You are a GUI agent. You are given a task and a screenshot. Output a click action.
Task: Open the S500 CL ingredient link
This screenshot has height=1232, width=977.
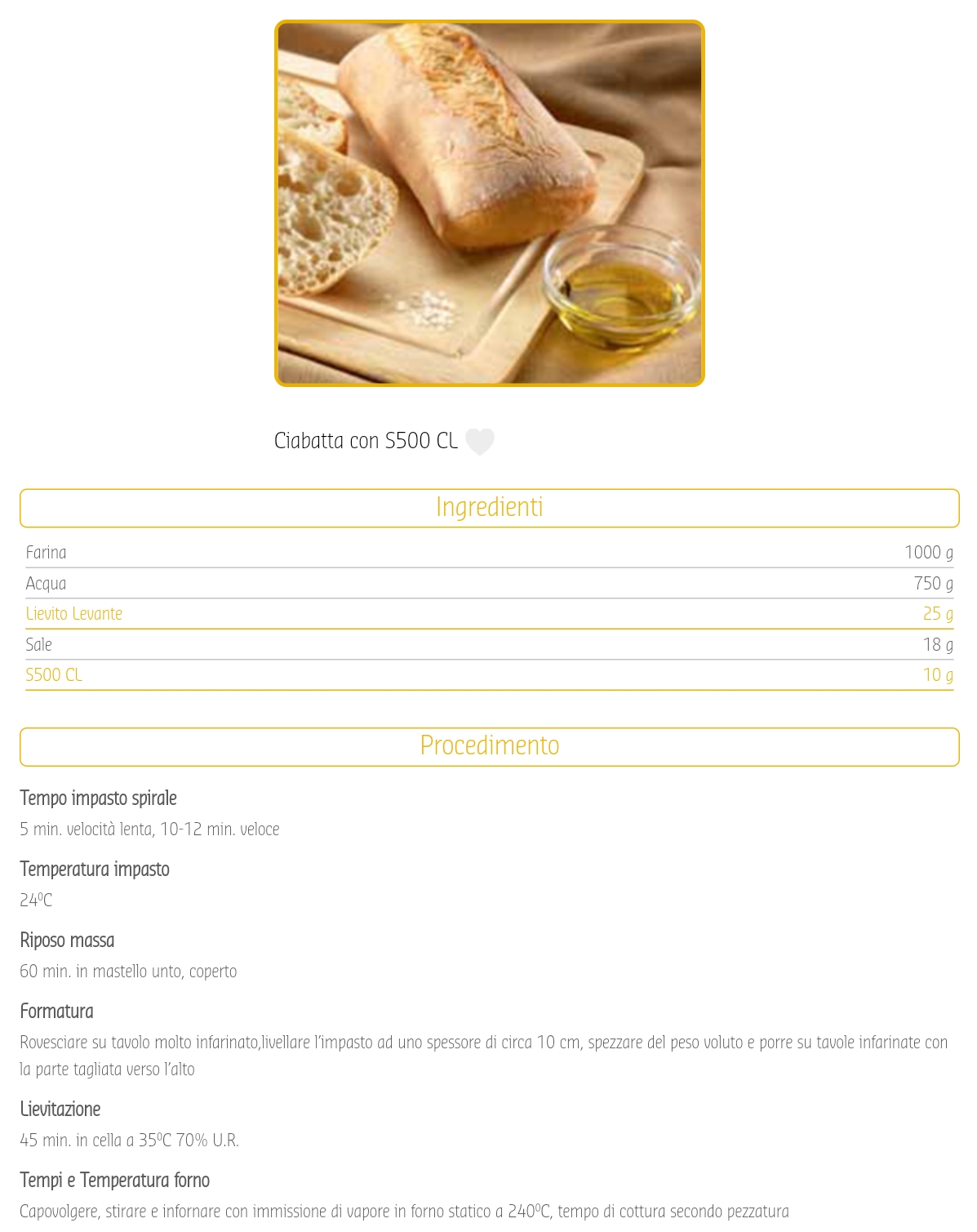[54, 675]
